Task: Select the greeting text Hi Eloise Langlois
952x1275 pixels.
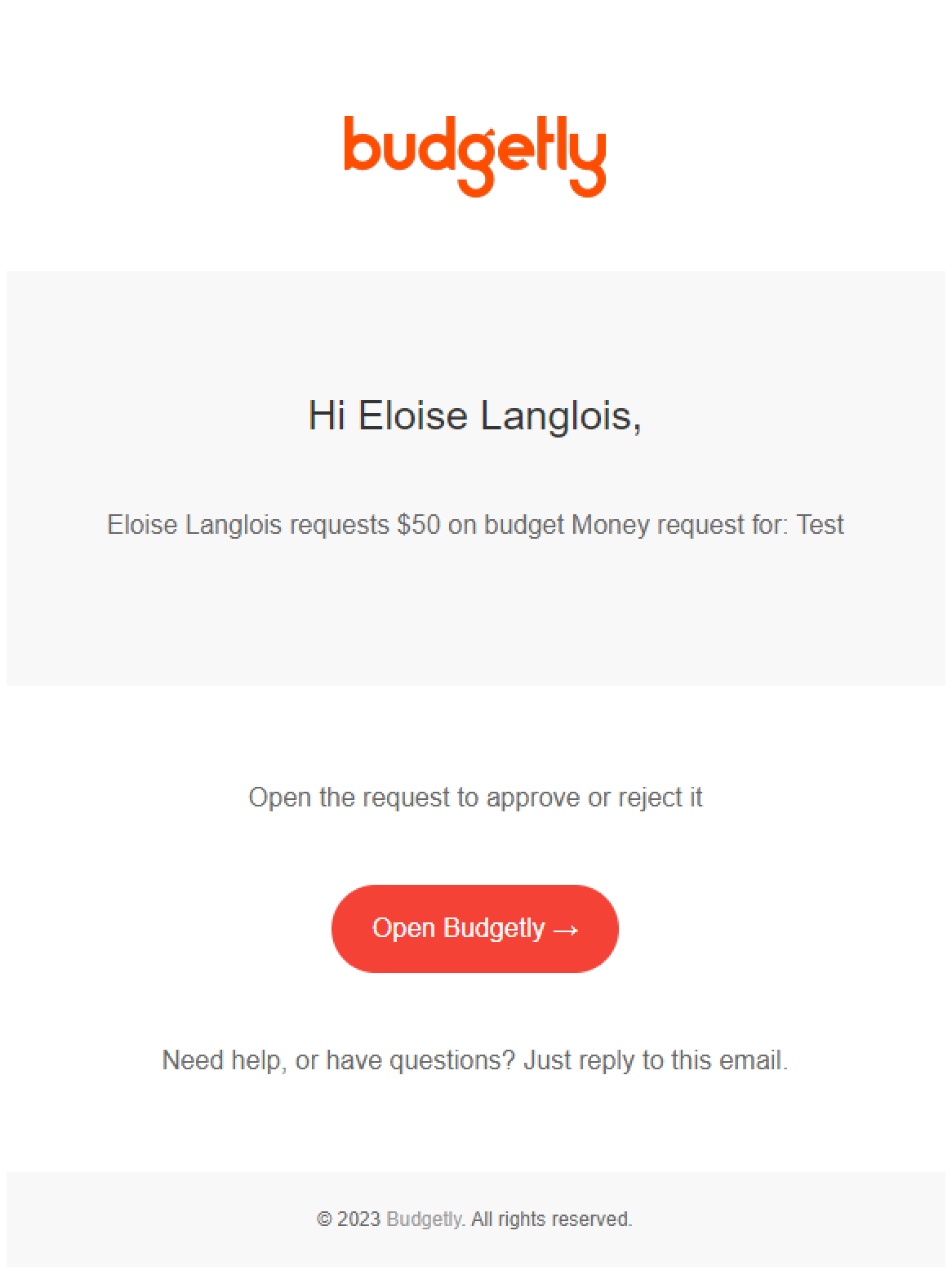Action: coord(475,415)
